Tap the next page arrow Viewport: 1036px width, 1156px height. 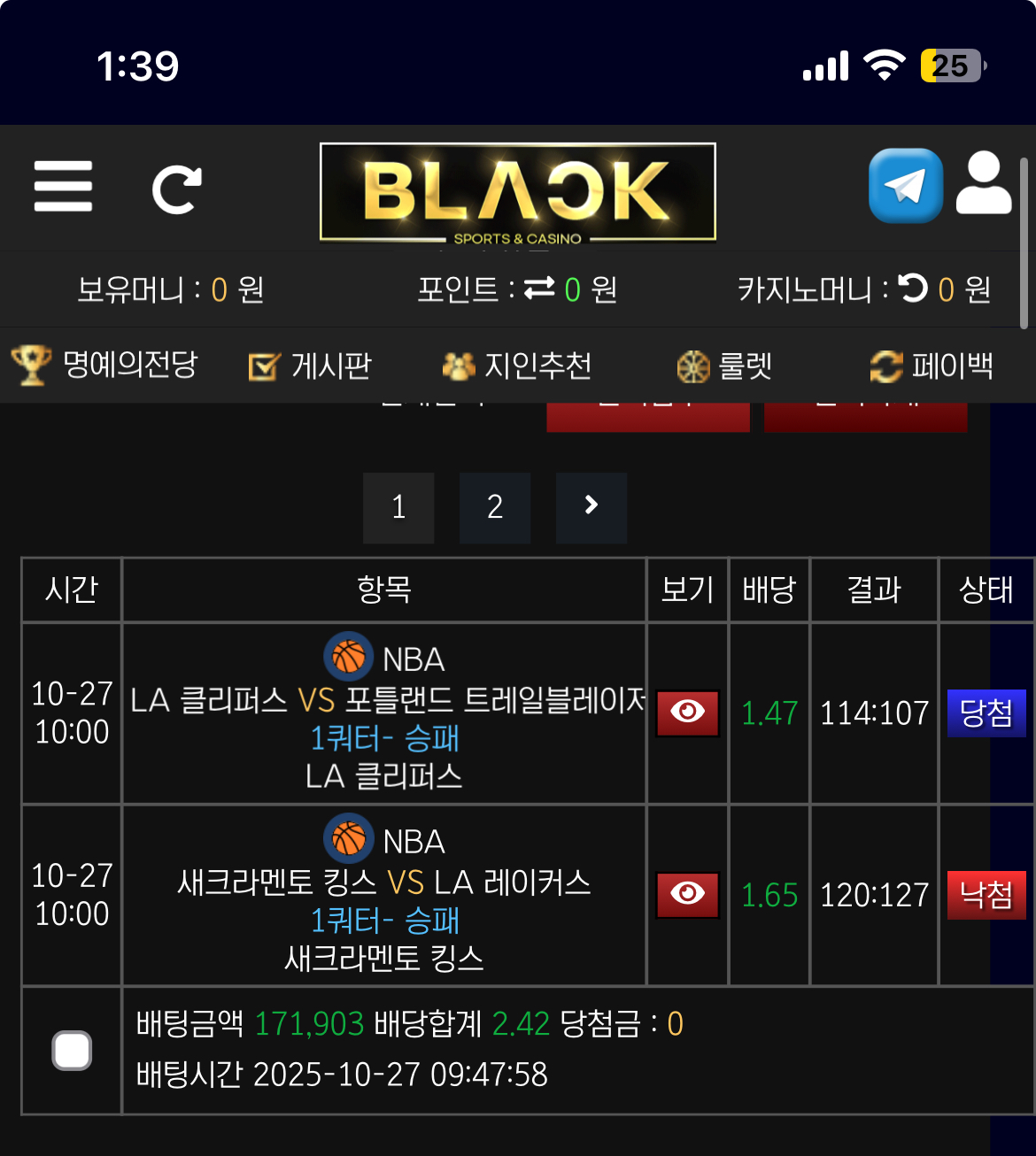click(591, 507)
